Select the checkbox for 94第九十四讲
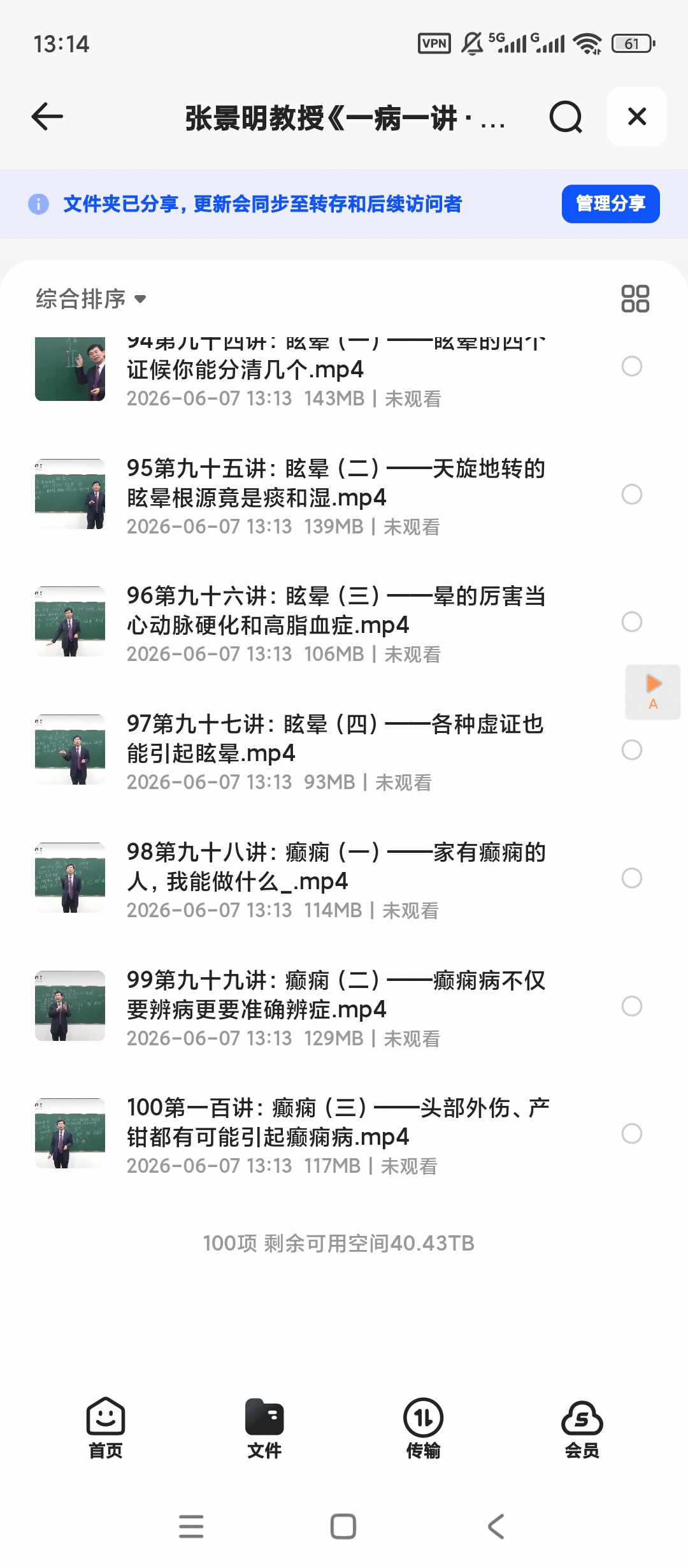688x1568 pixels. (632, 366)
